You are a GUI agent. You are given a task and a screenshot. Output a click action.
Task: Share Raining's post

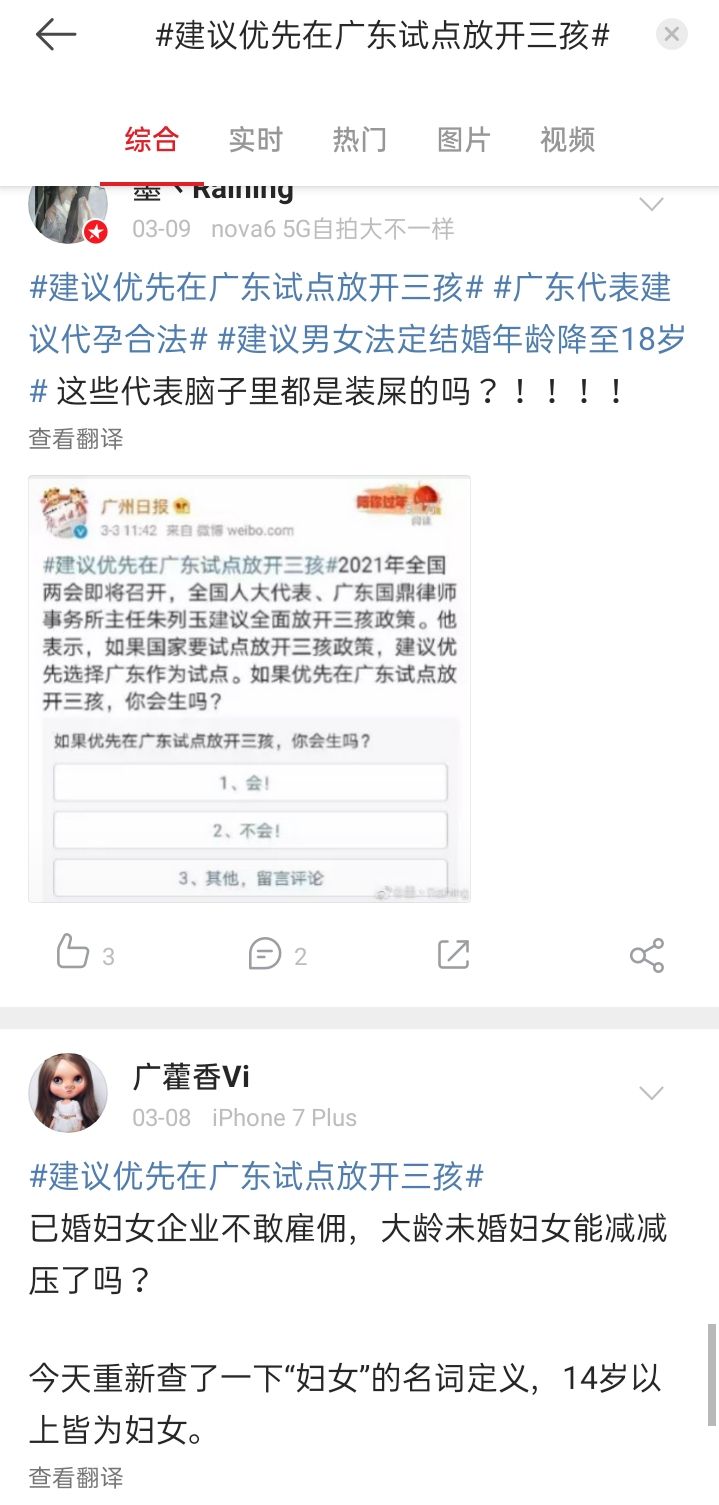click(646, 955)
